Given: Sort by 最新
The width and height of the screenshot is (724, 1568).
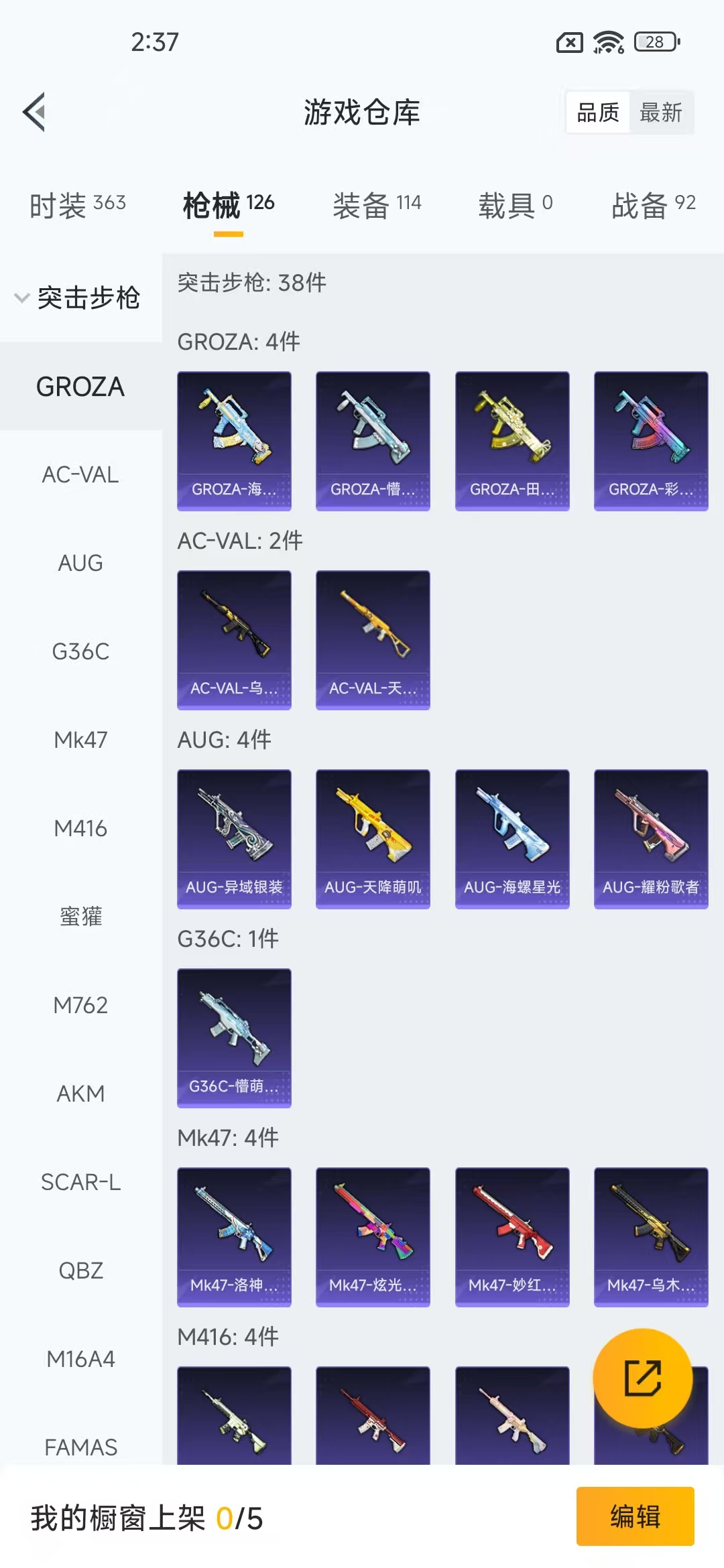Looking at the screenshot, I should [x=660, y=112].
